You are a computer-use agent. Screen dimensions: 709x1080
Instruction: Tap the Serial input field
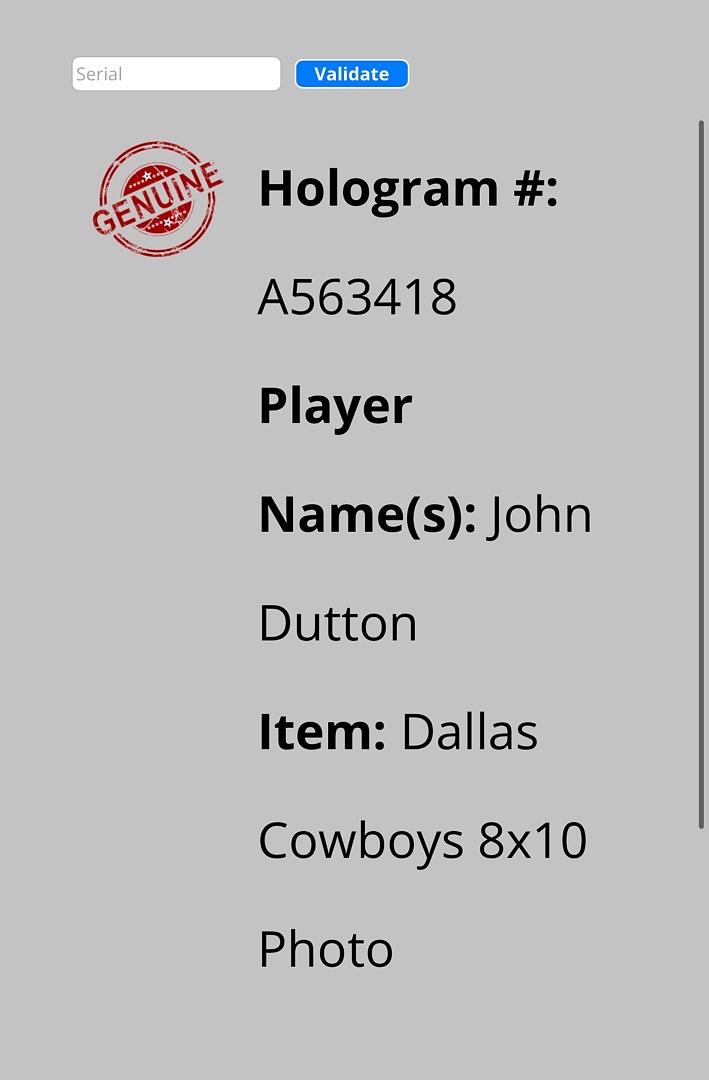pyautogui.click(x=176, y=74)
